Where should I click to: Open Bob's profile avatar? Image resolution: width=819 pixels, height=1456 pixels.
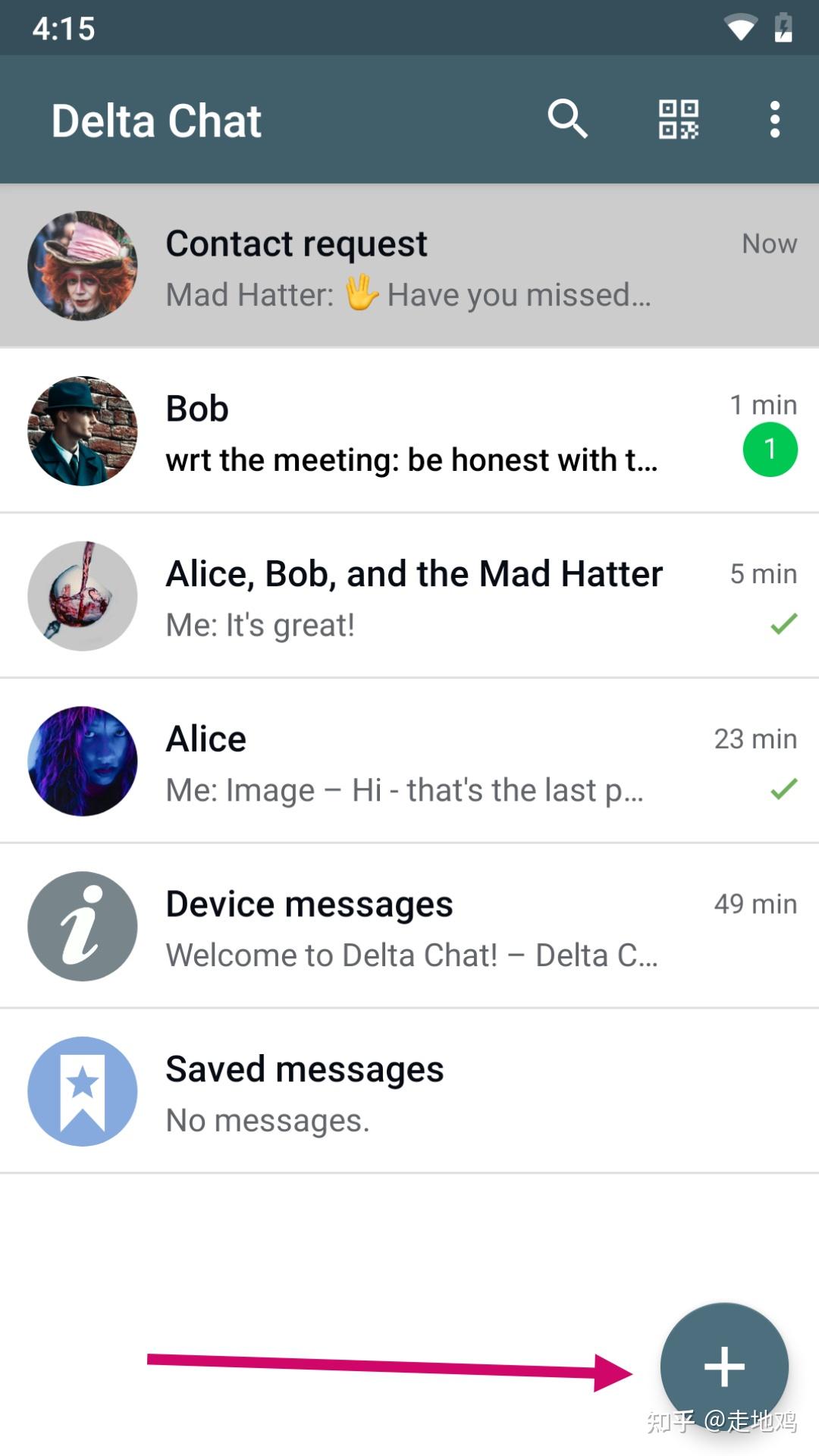pyautogui.click(x=82, y=431)
